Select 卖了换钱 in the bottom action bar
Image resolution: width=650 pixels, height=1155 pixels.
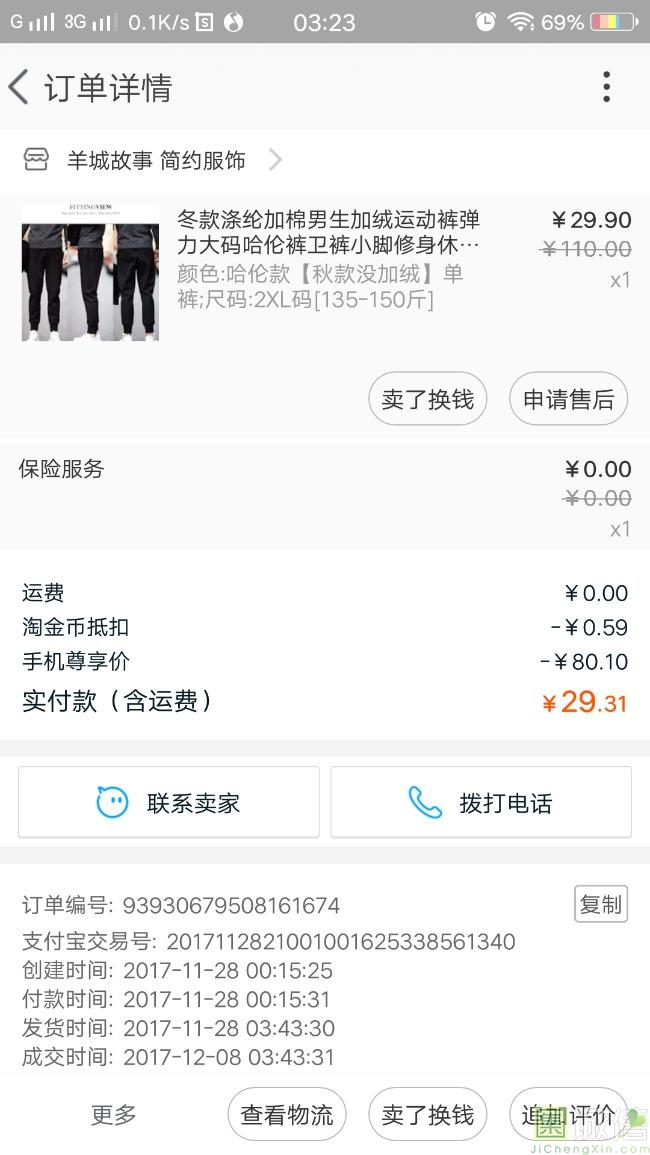[x=428, y=1114]
